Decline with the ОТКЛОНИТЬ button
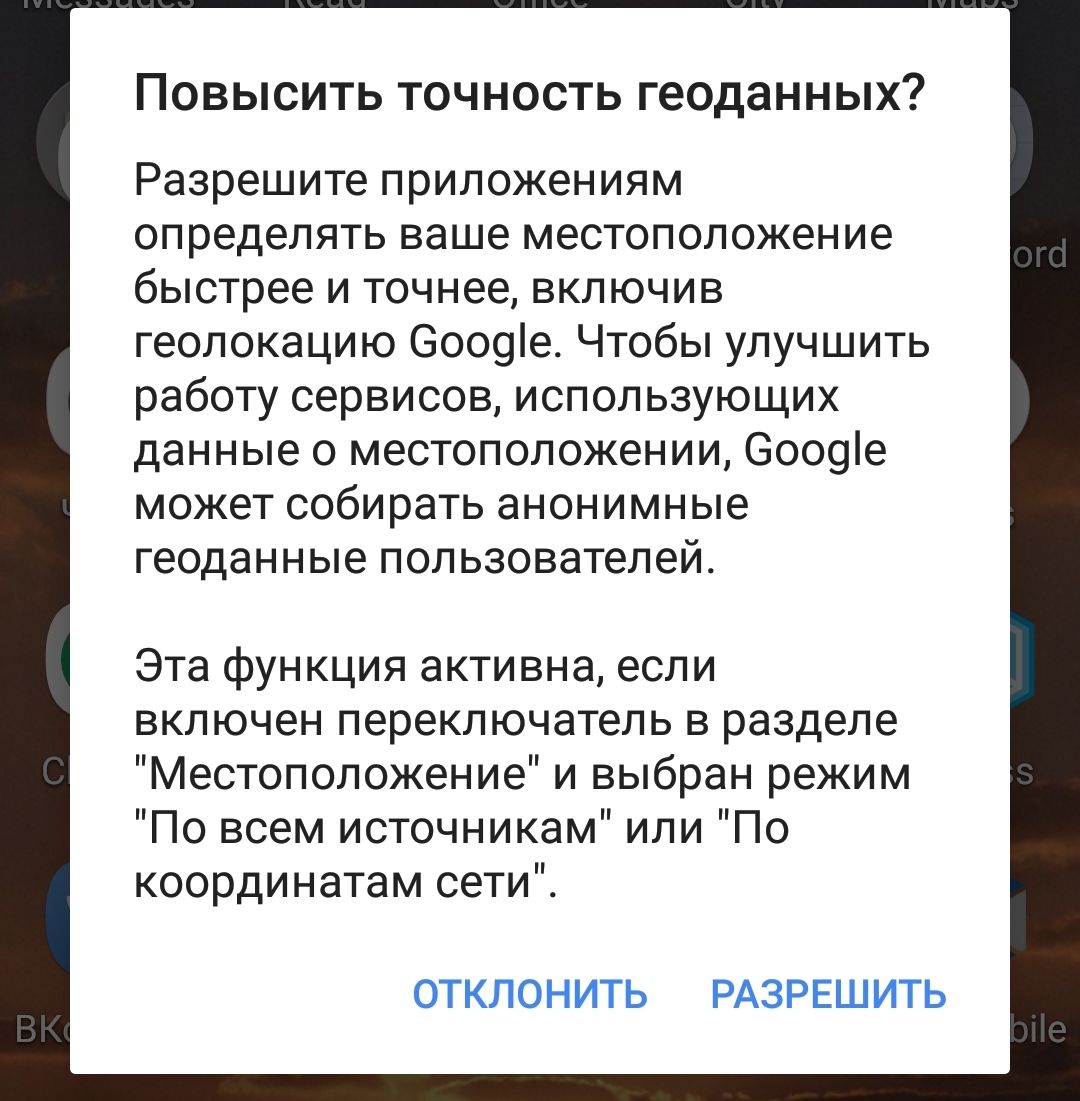The width and height of the screenshot is (1080, 1101). pos(530,994)
